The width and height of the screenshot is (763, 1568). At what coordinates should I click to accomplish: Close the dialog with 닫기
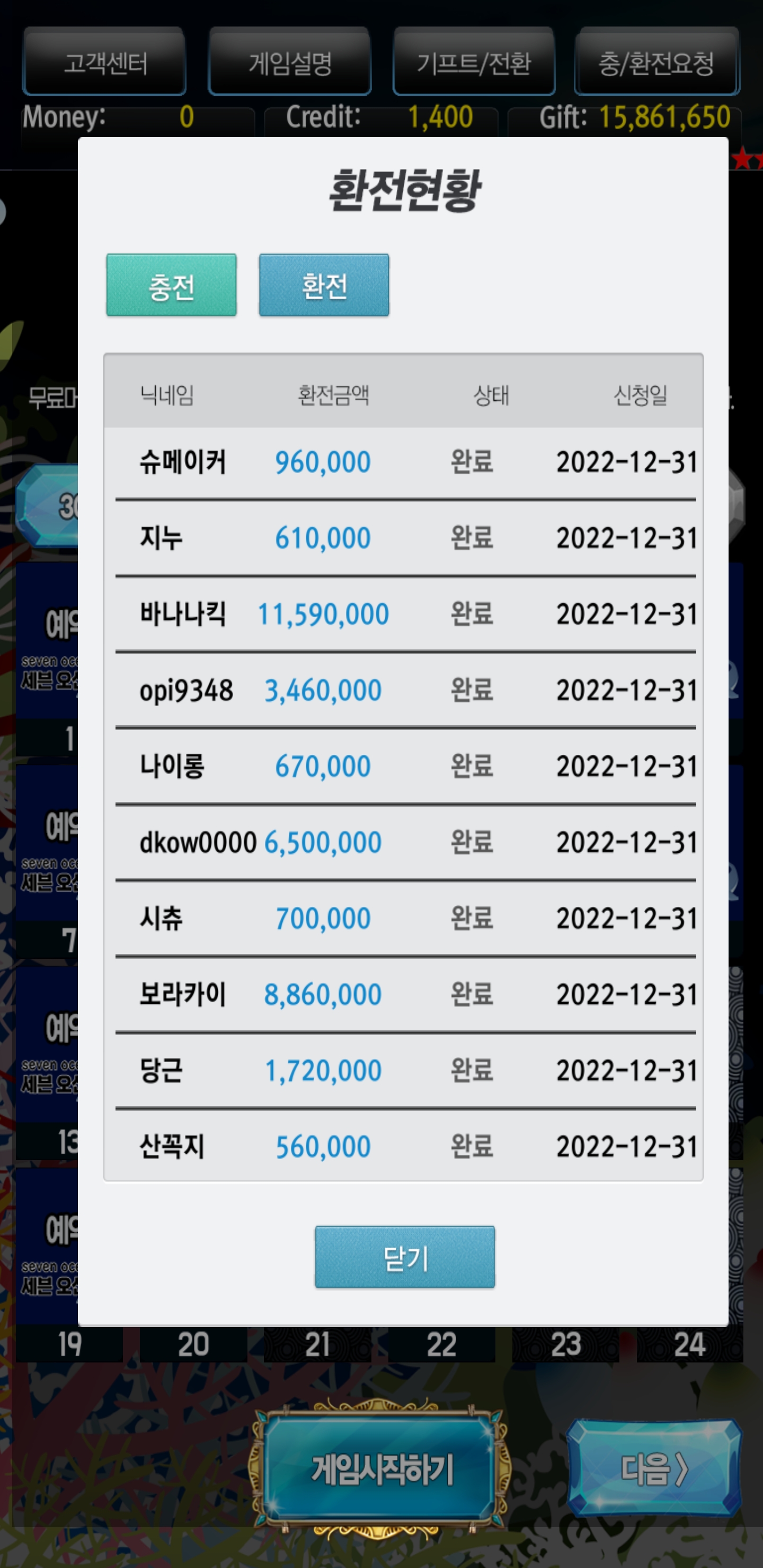tap(405, 1257)
